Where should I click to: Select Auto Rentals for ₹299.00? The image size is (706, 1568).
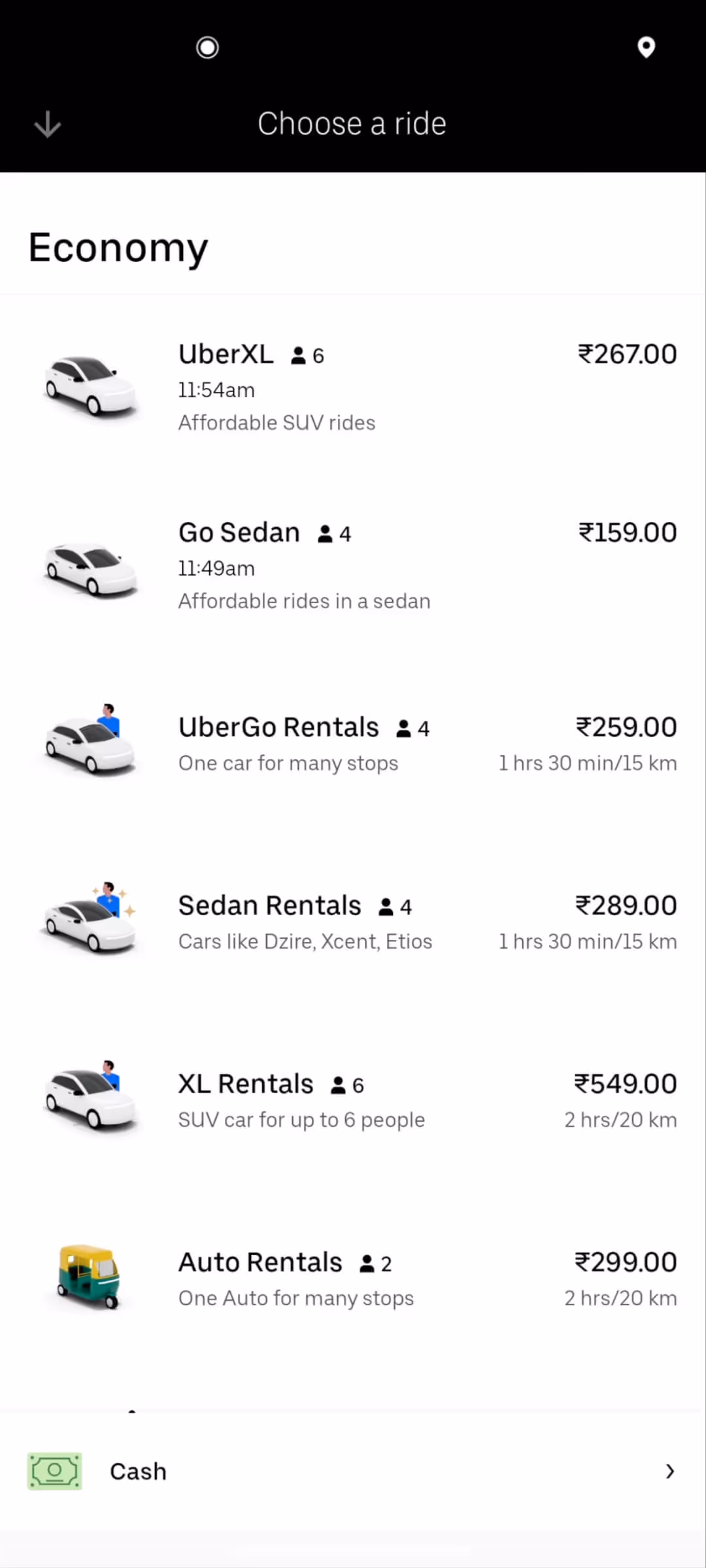tap(353, 1279)
